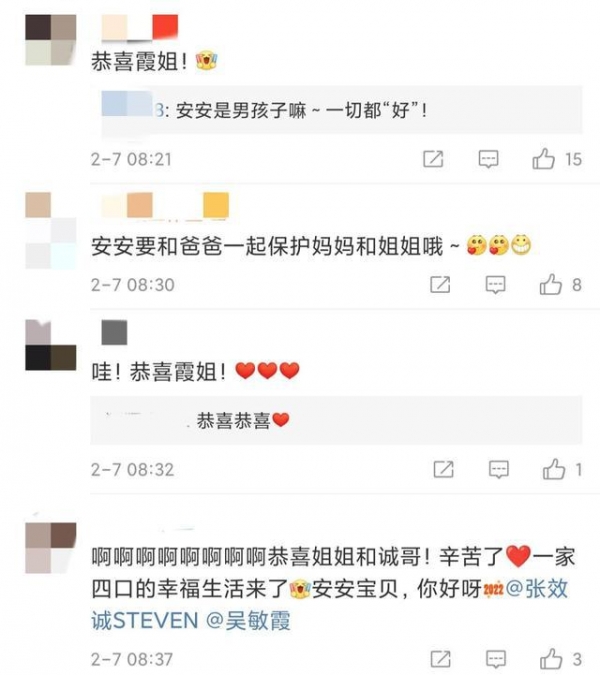Open the @吴敏霞 mention link
This screenshot has width=600, height=675.
(248, 621)
